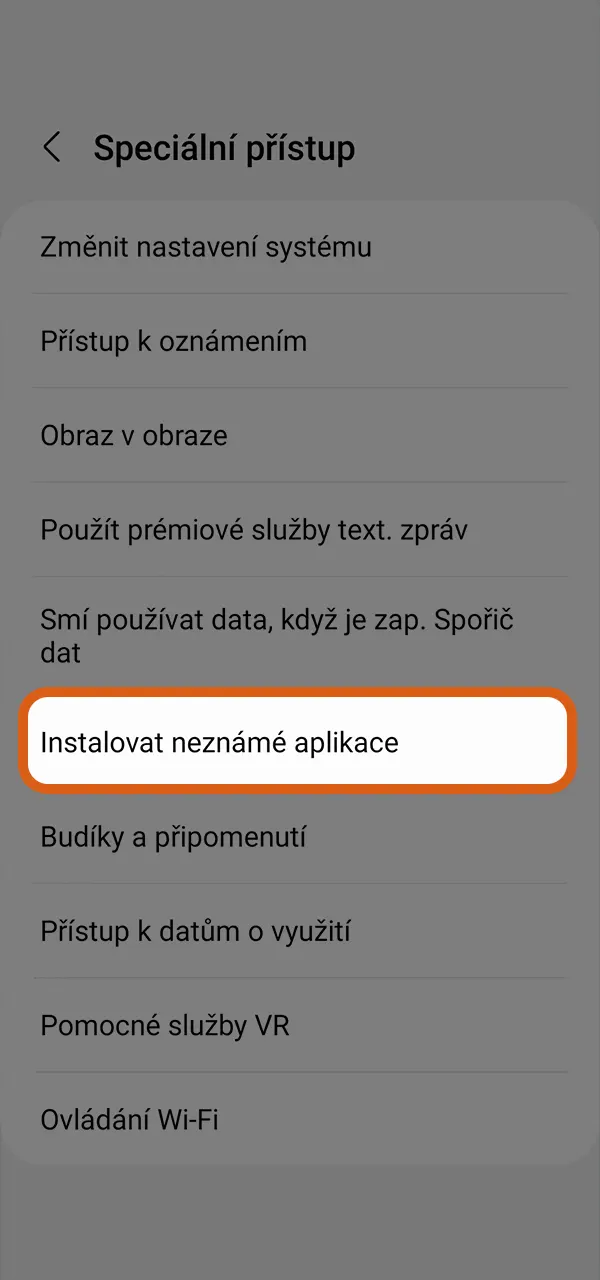Open Obraz v obraze settings

click(300, 436)
